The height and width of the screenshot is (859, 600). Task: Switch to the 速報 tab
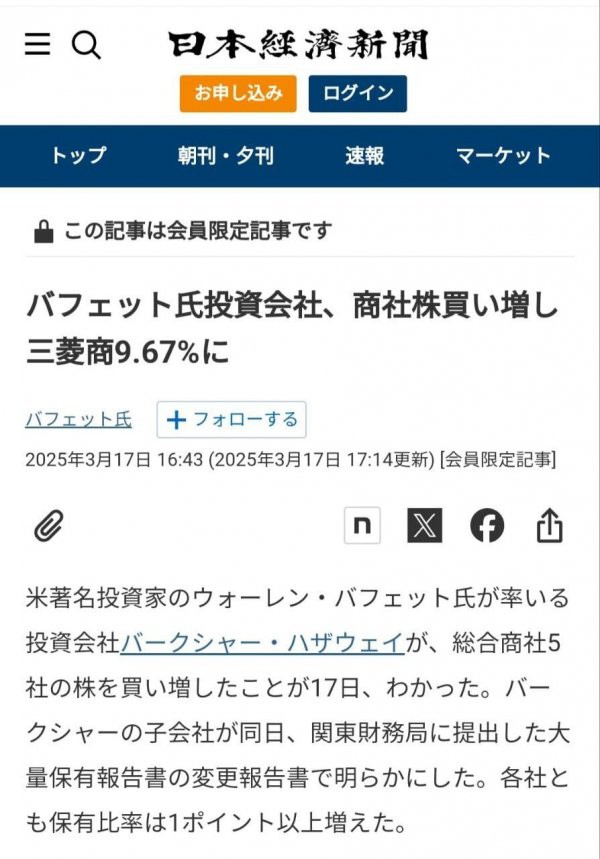point(365,155)
